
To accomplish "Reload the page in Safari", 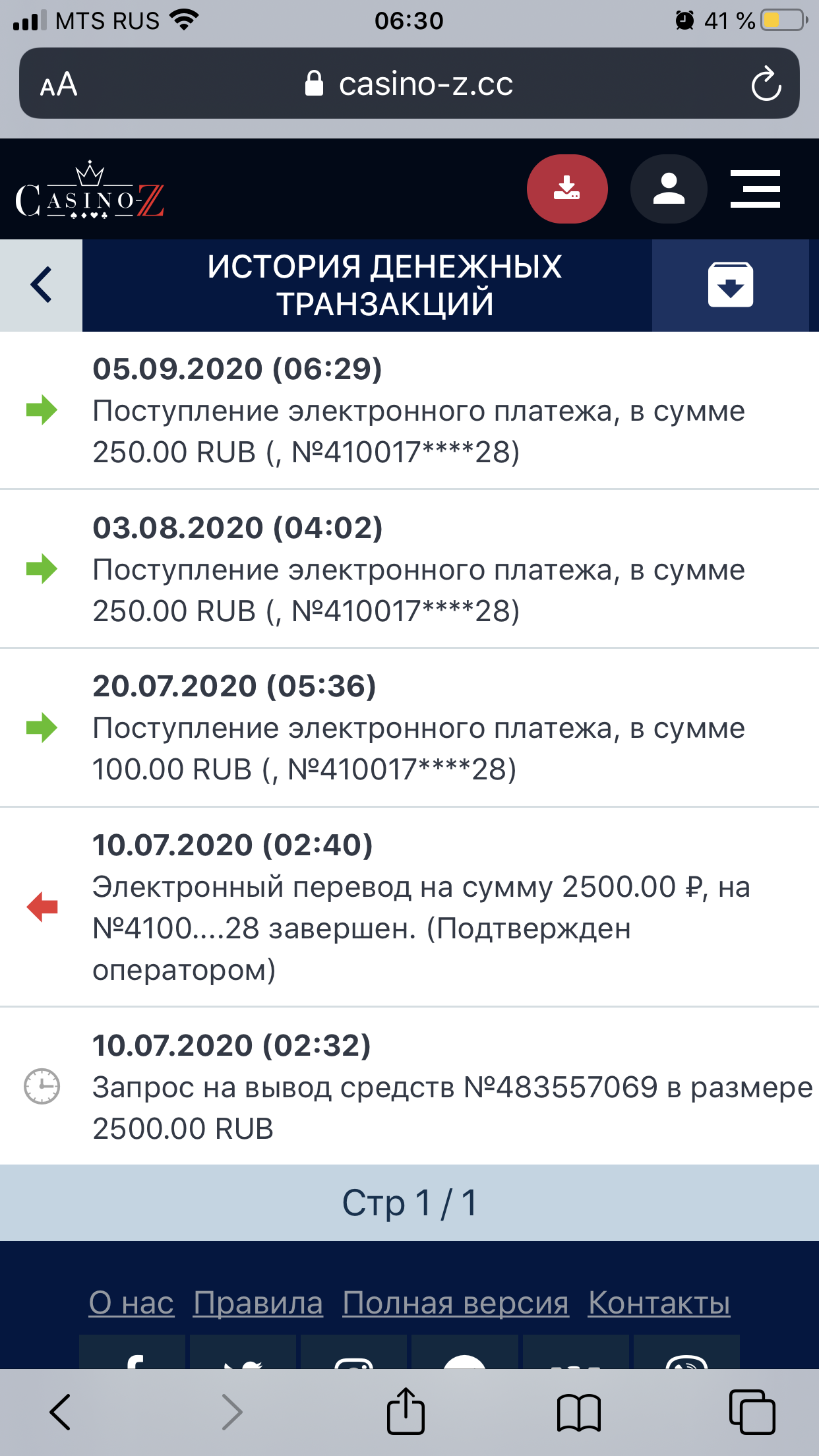I will [766, 84].
